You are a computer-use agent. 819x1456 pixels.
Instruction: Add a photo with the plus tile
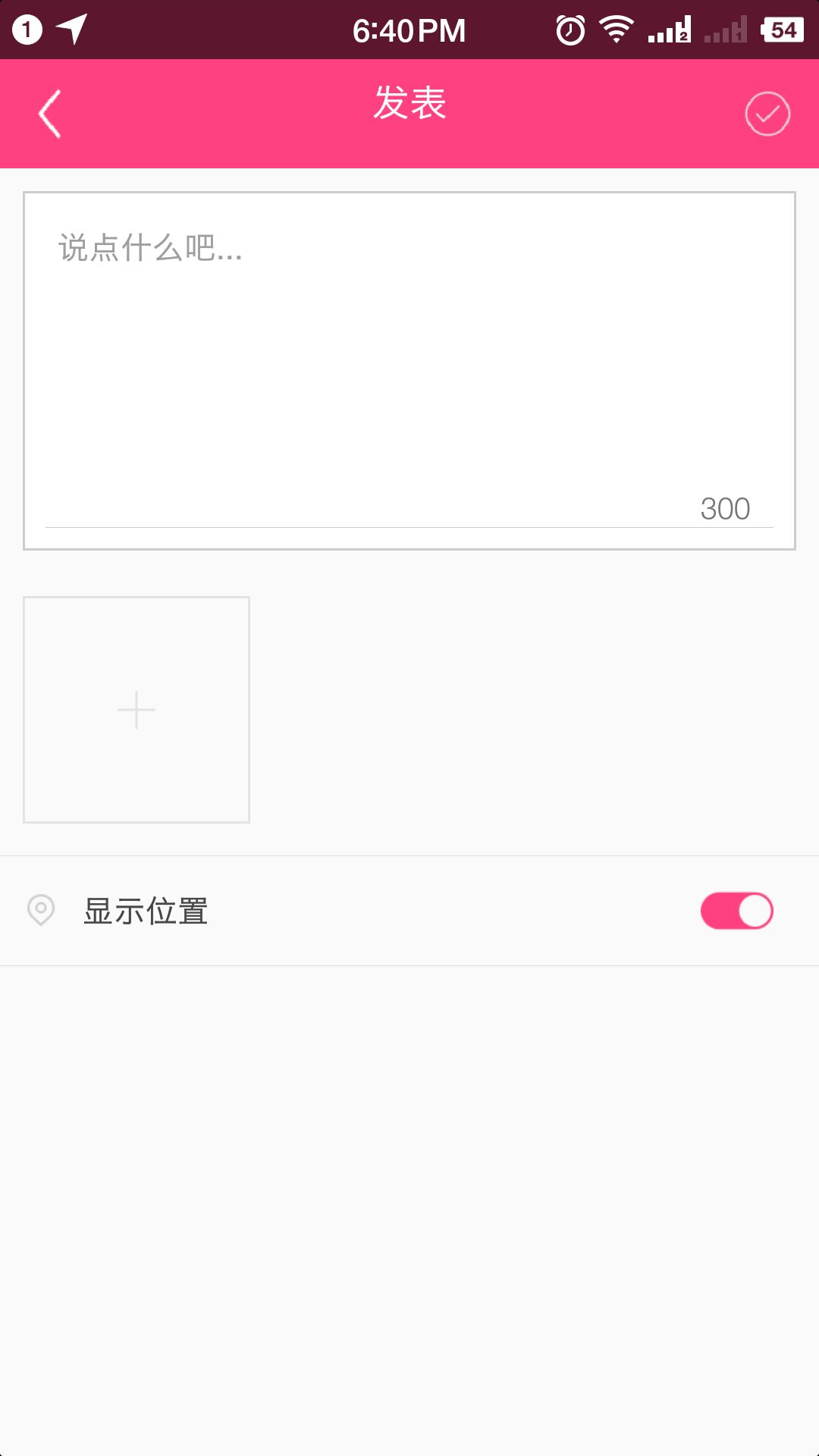[x=136, y=710]
